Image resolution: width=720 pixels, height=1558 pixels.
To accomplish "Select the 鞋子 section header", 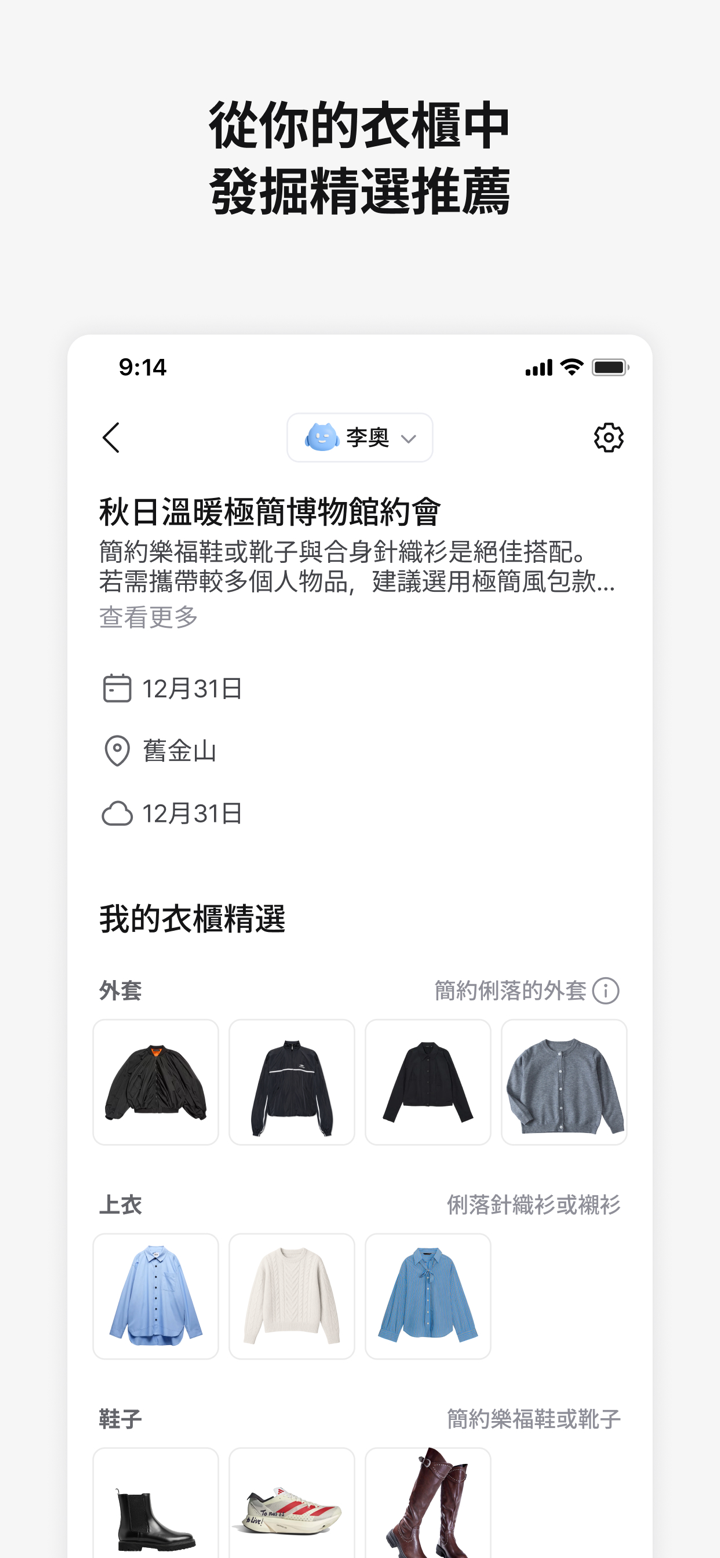I will [120, 1419].
